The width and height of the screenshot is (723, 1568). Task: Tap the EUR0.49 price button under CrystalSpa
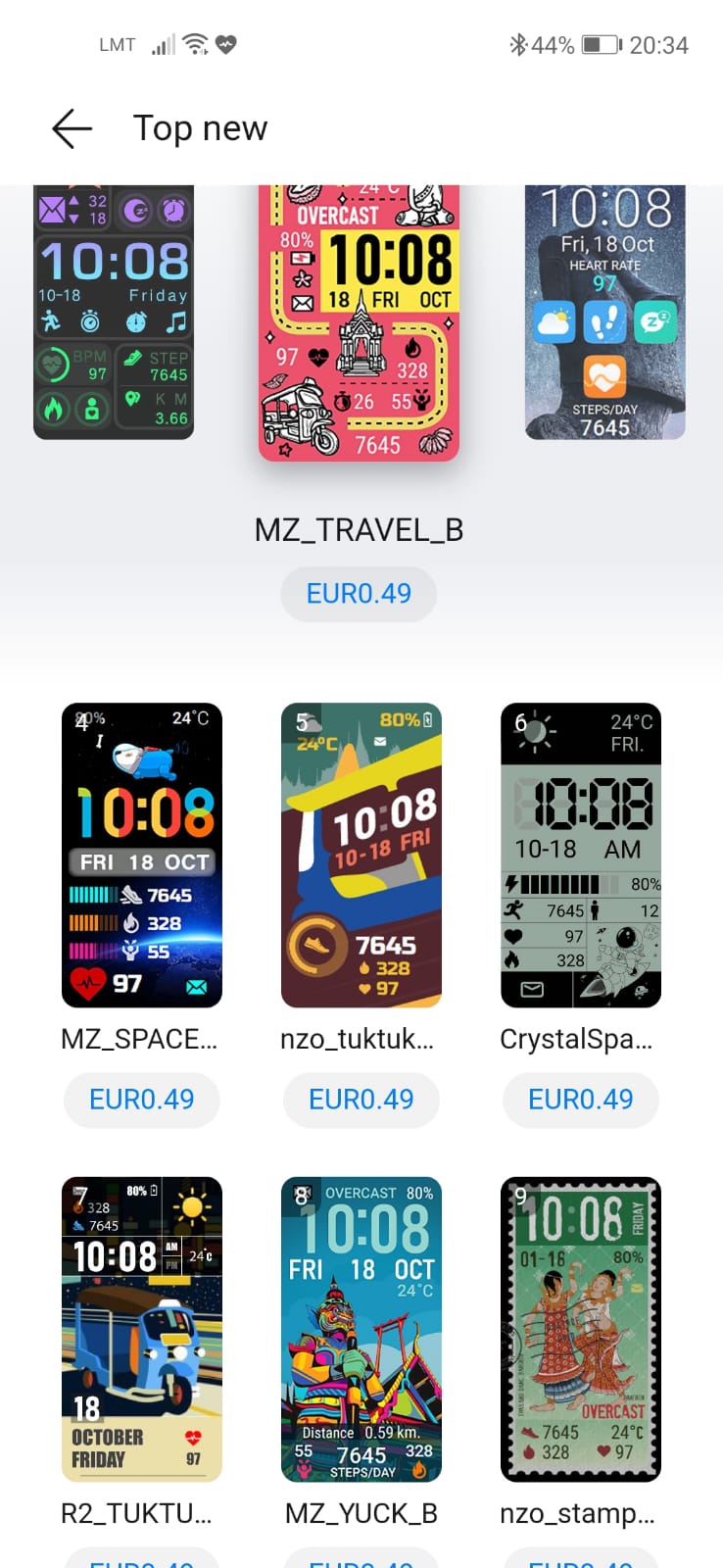tap(581, 1100)
